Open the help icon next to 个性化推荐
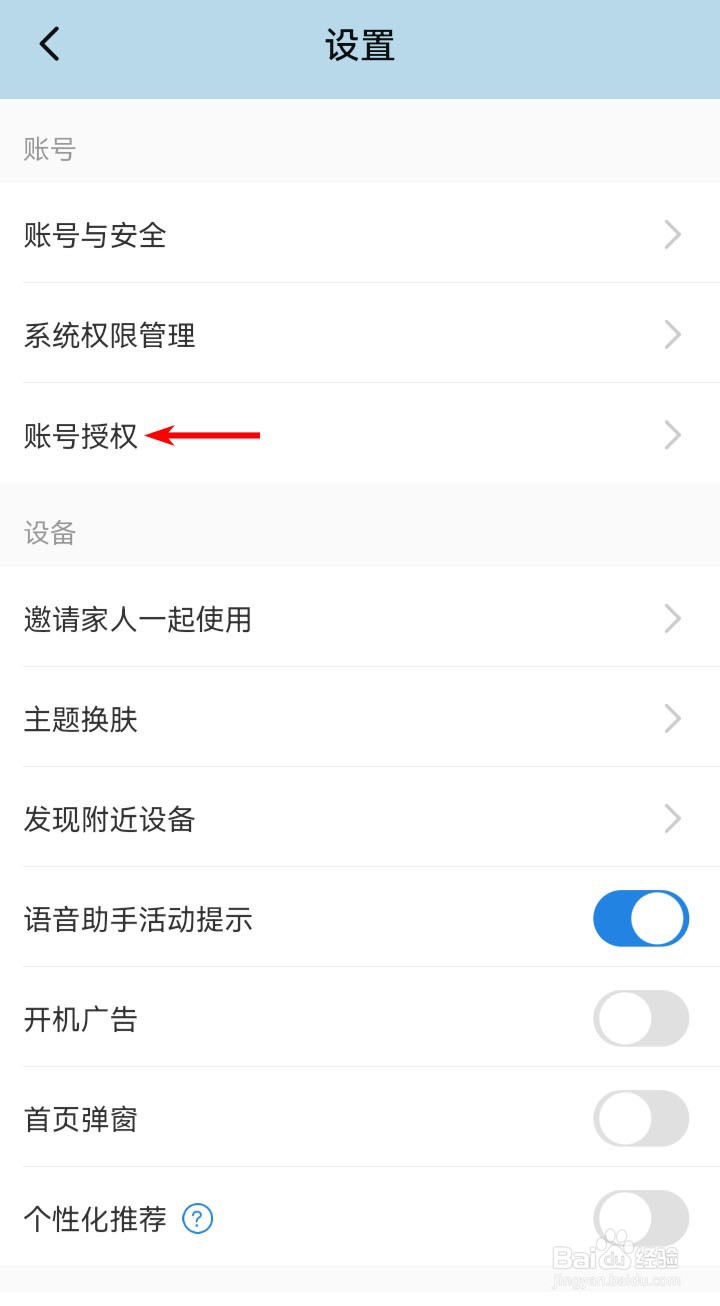720x1306 pixels. click(197, 1220)
